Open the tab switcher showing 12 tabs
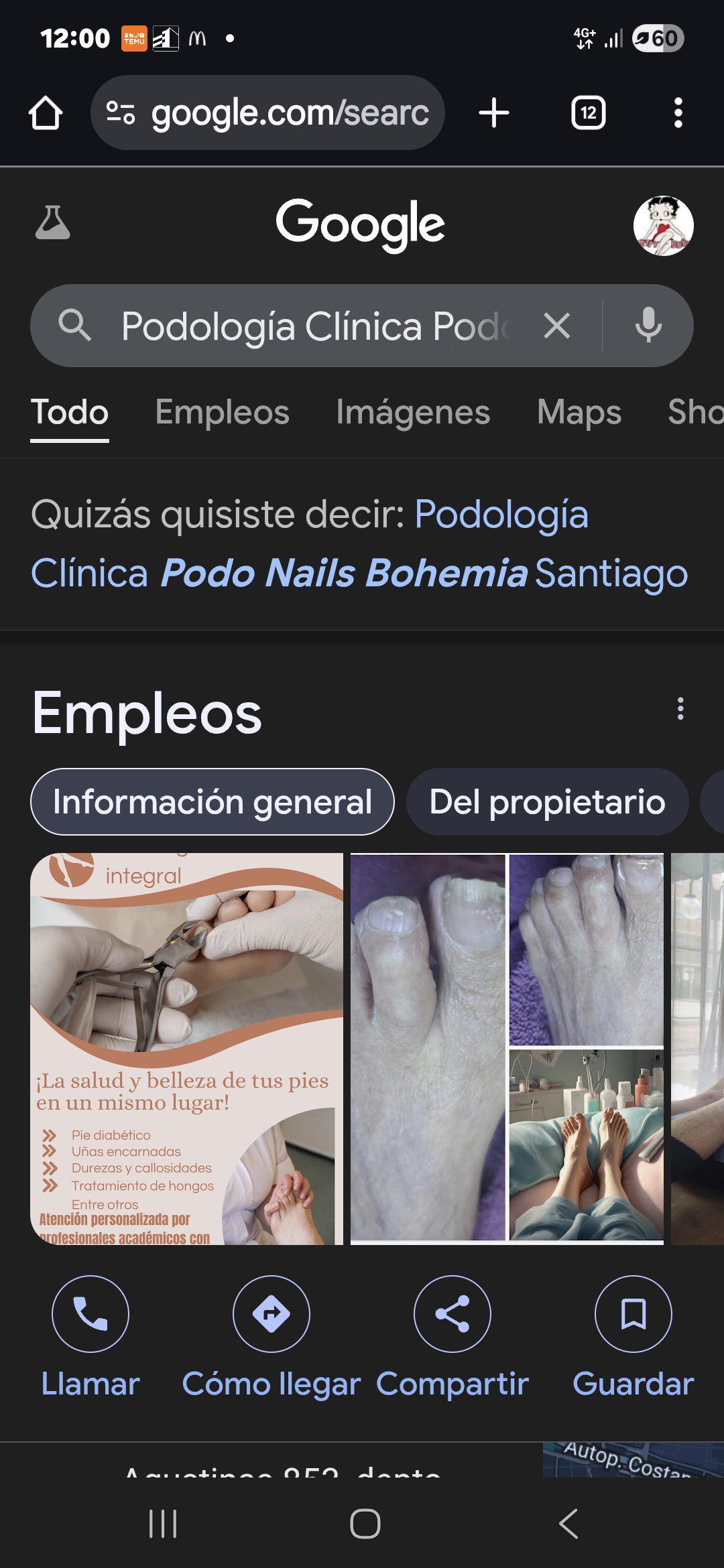724x1568 pixels. coord(588,113)
